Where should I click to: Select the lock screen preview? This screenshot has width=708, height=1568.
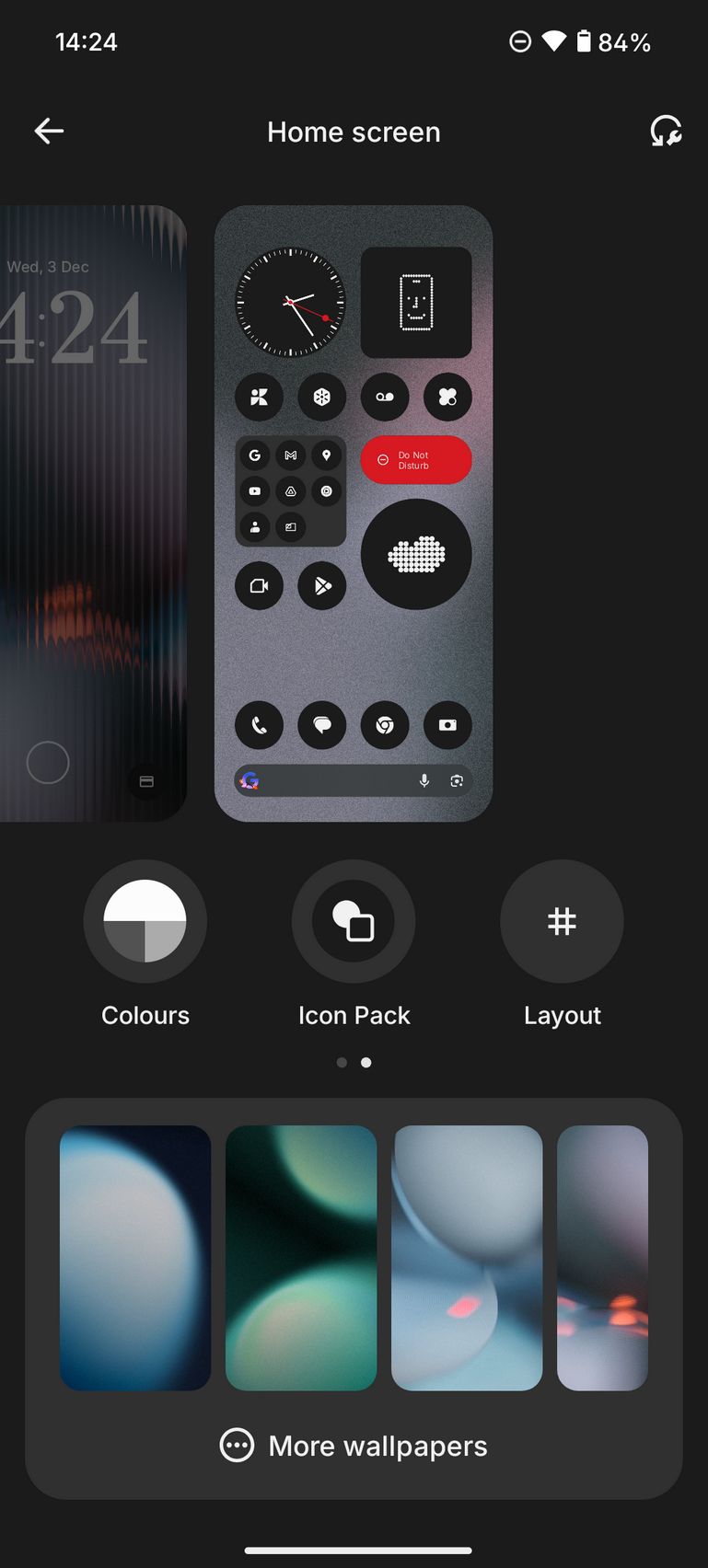tap(92, 513)
